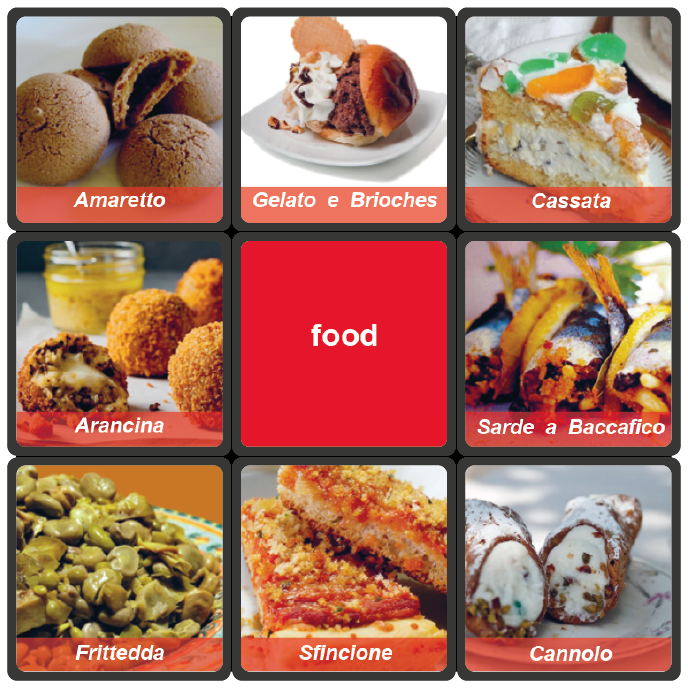Select the Gelato e Brioches tile
The height and width of the screenshot is (688, 688).
[344, 119]
